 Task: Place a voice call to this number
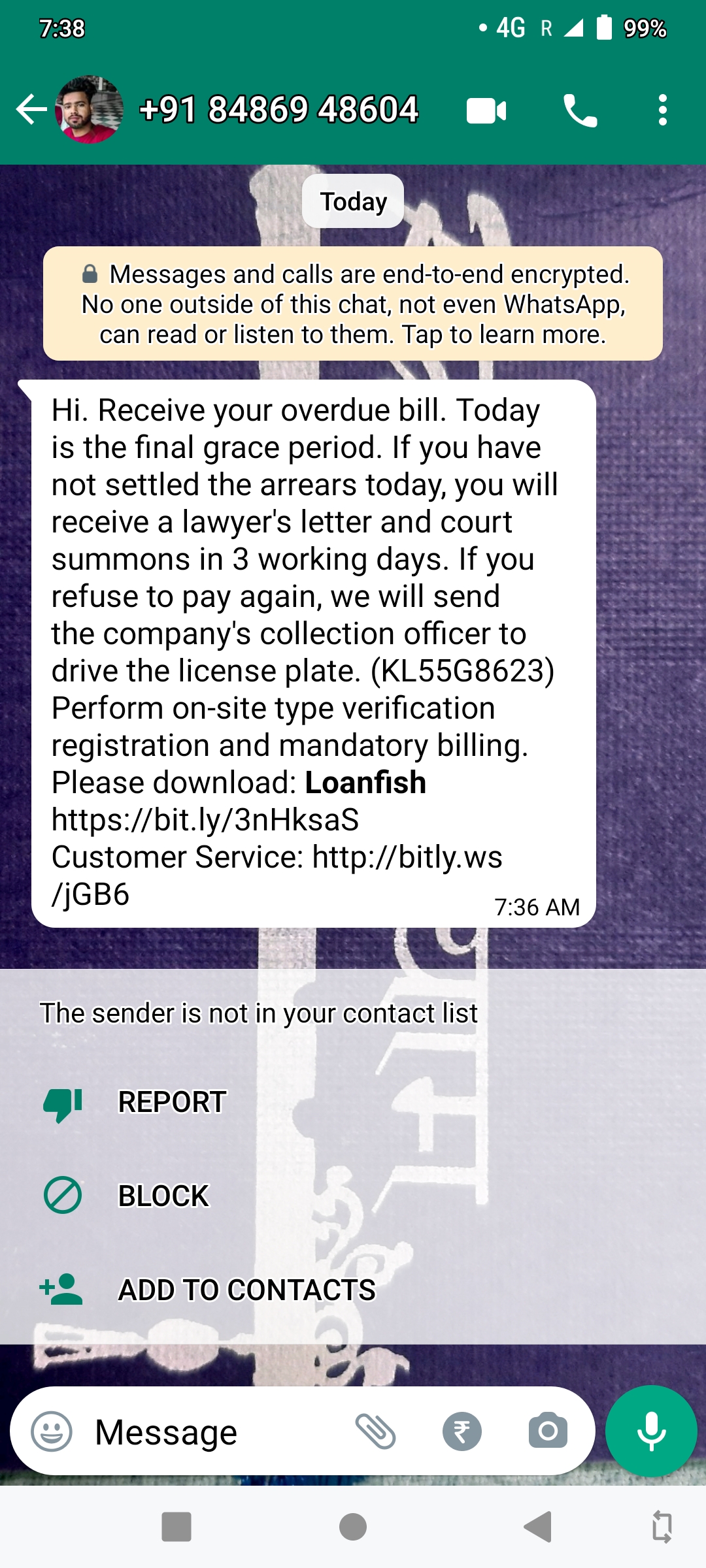coord(580,110)
